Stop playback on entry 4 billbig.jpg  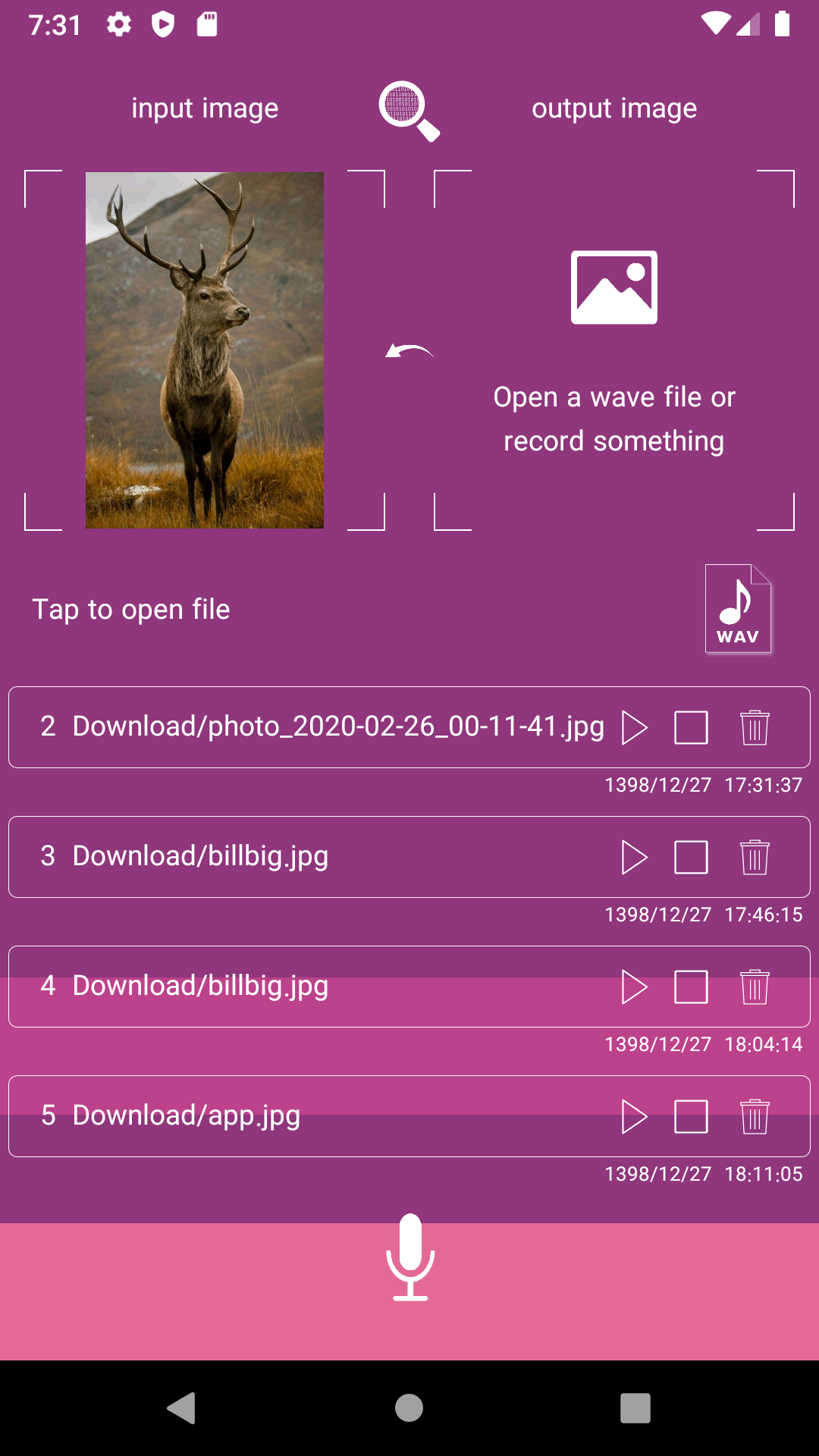point(691,987)
